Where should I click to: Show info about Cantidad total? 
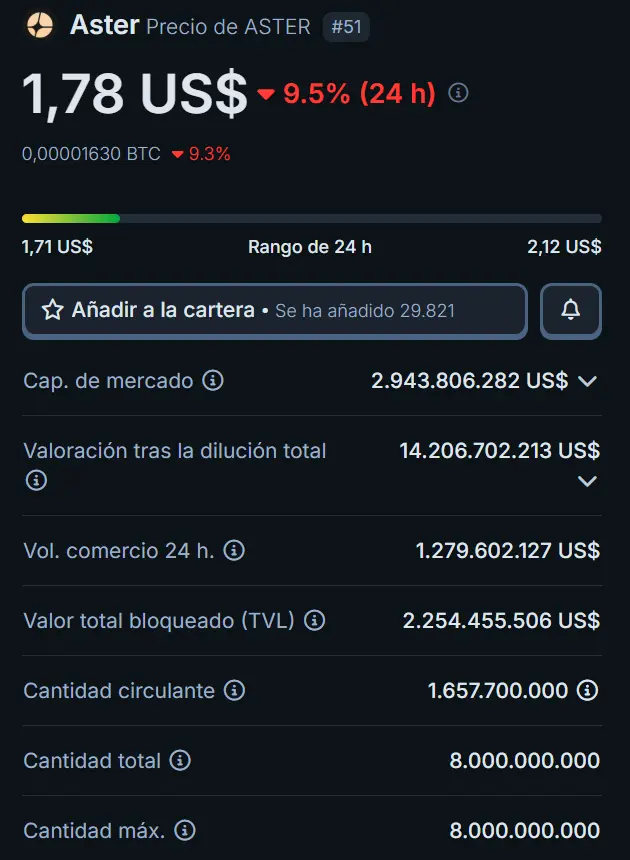pyautogui.click(x=180, y=761)
